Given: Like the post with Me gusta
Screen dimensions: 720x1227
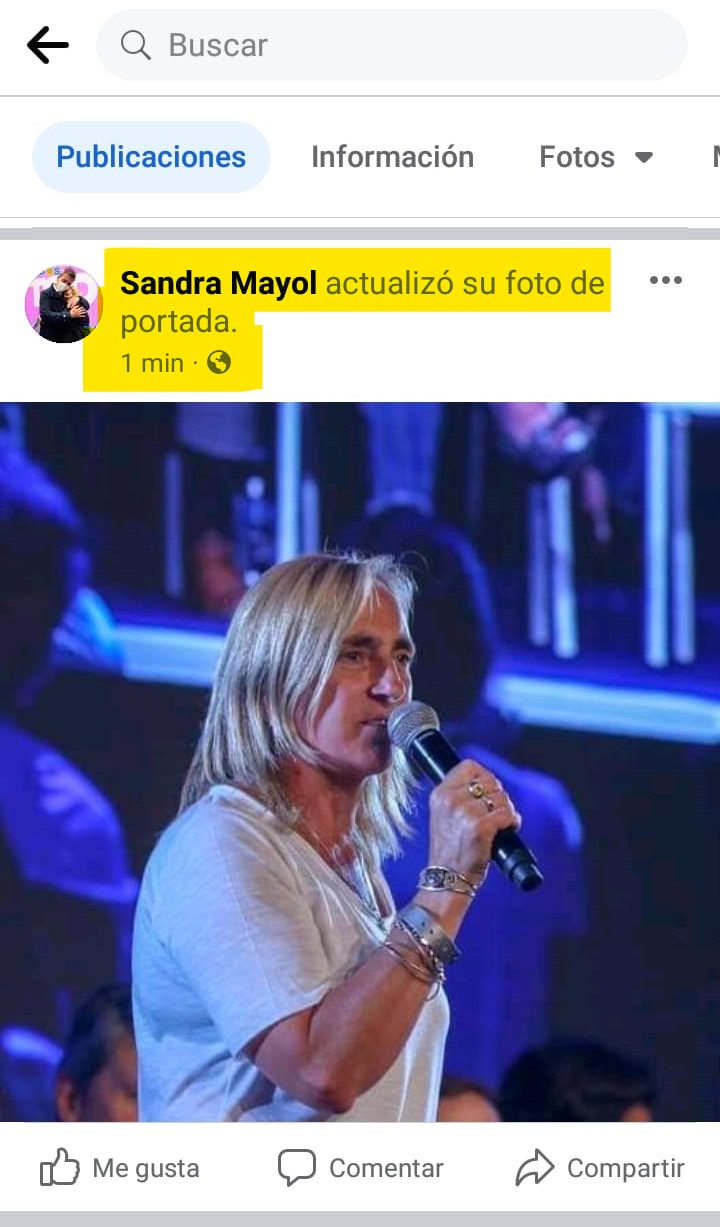Looking at the screenshot, I should [120, 1168].
